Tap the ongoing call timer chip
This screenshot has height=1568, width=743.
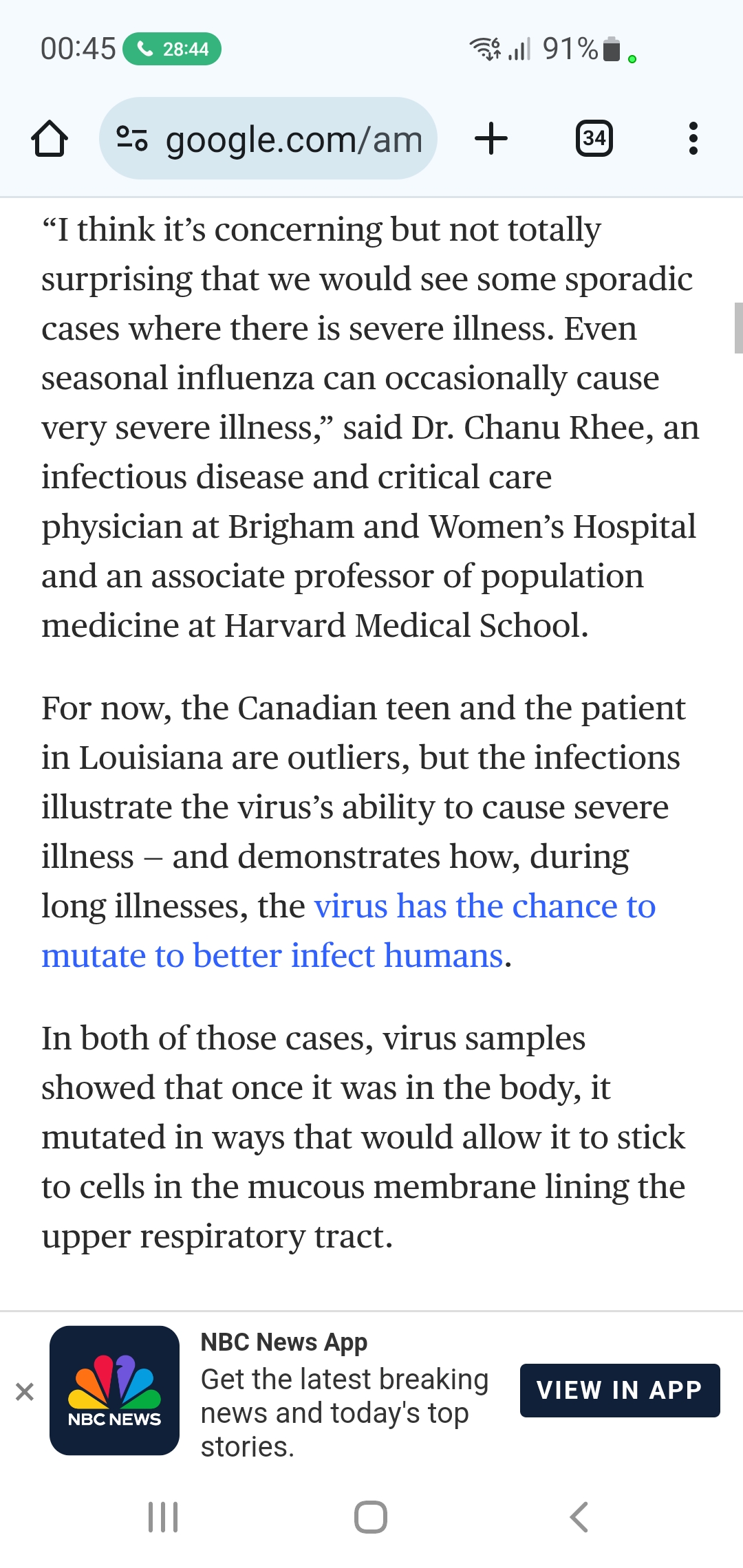[172, 49]
